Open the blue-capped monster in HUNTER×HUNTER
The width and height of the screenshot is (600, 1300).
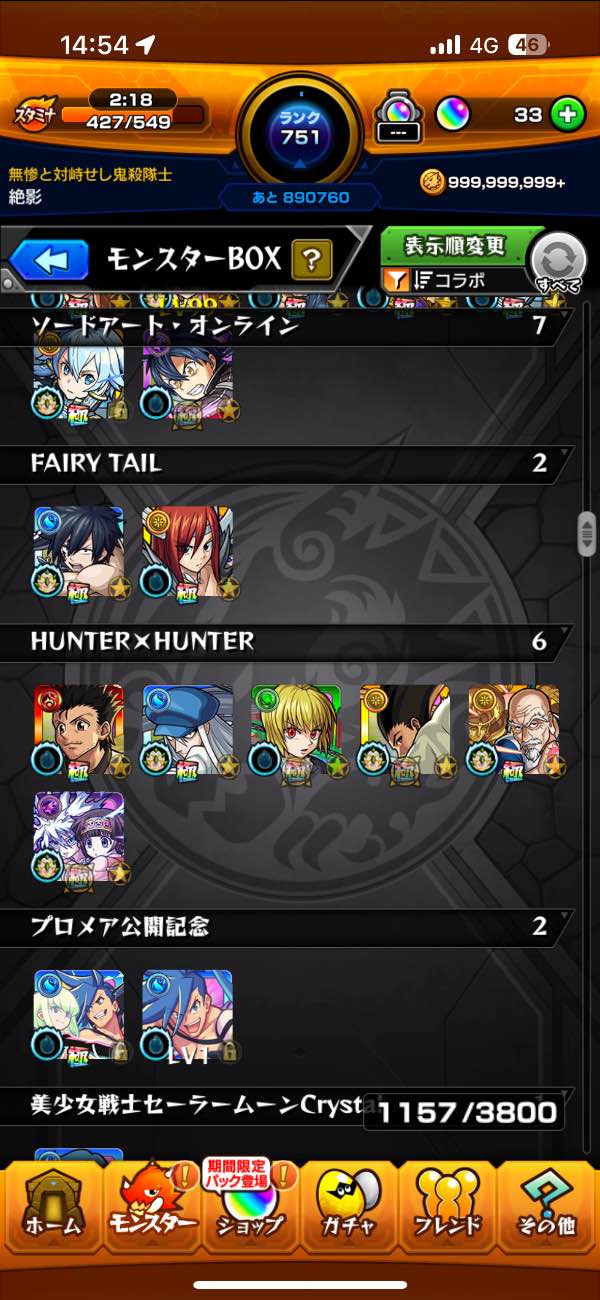[188, 731]
